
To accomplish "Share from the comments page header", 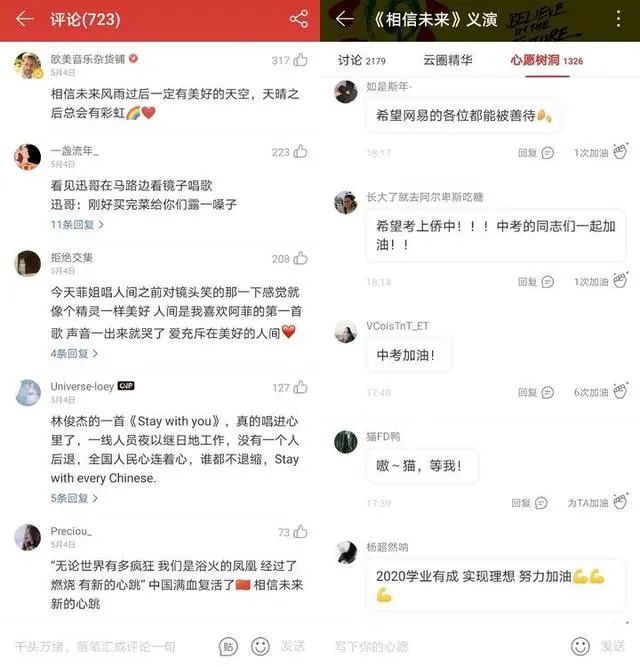I will (298, 19).
